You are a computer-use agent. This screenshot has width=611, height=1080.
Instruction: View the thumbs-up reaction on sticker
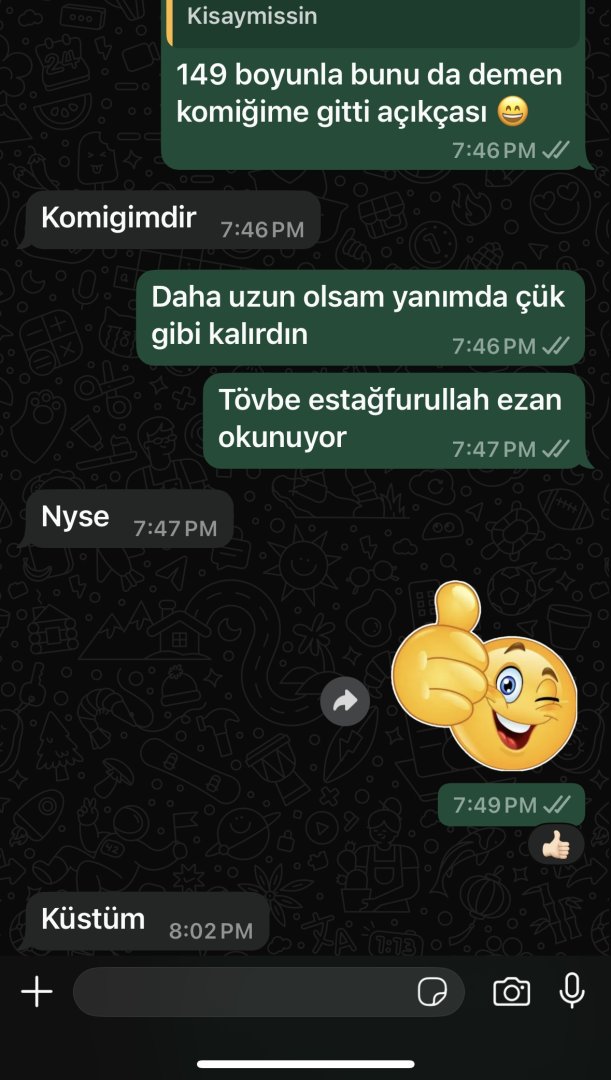point(556,845)
